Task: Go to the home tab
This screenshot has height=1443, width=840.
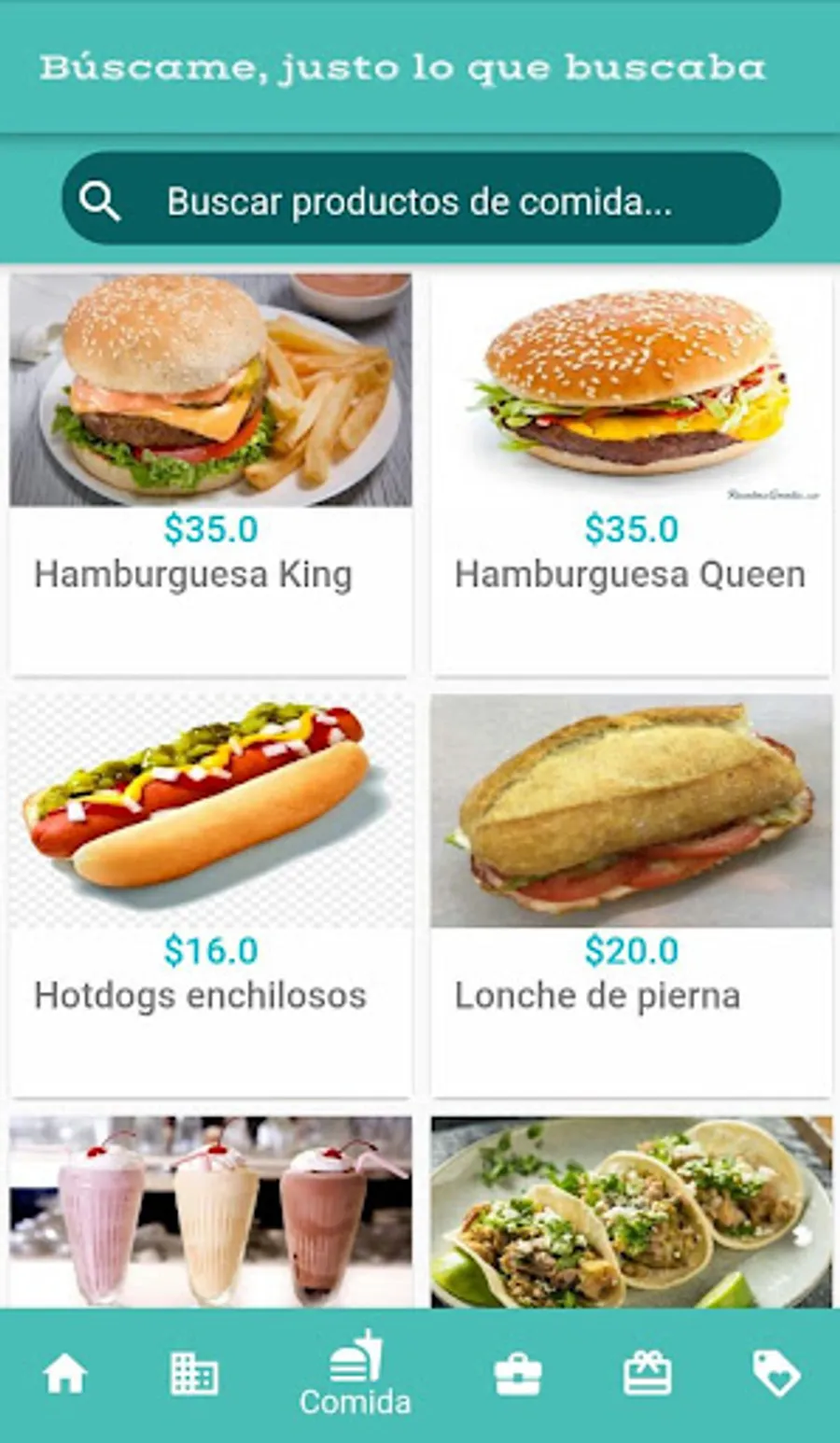Action: tap(65, 1374)
